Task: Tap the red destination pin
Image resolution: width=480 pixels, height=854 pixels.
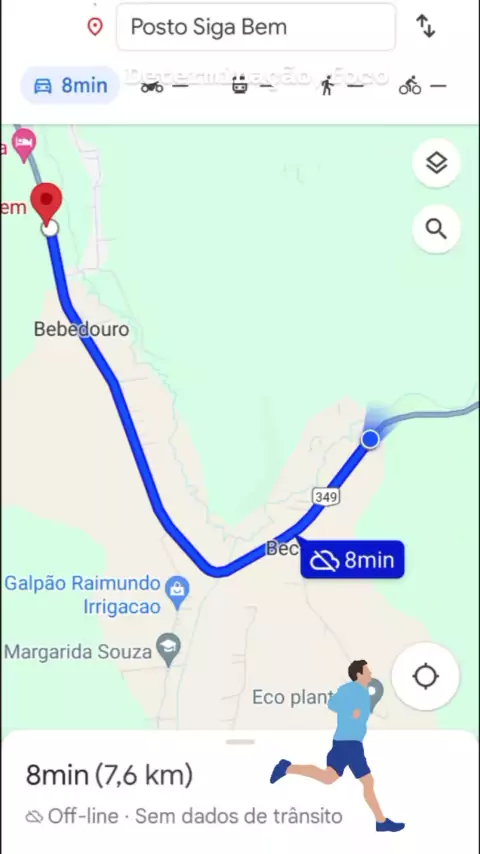Action: 46,203
